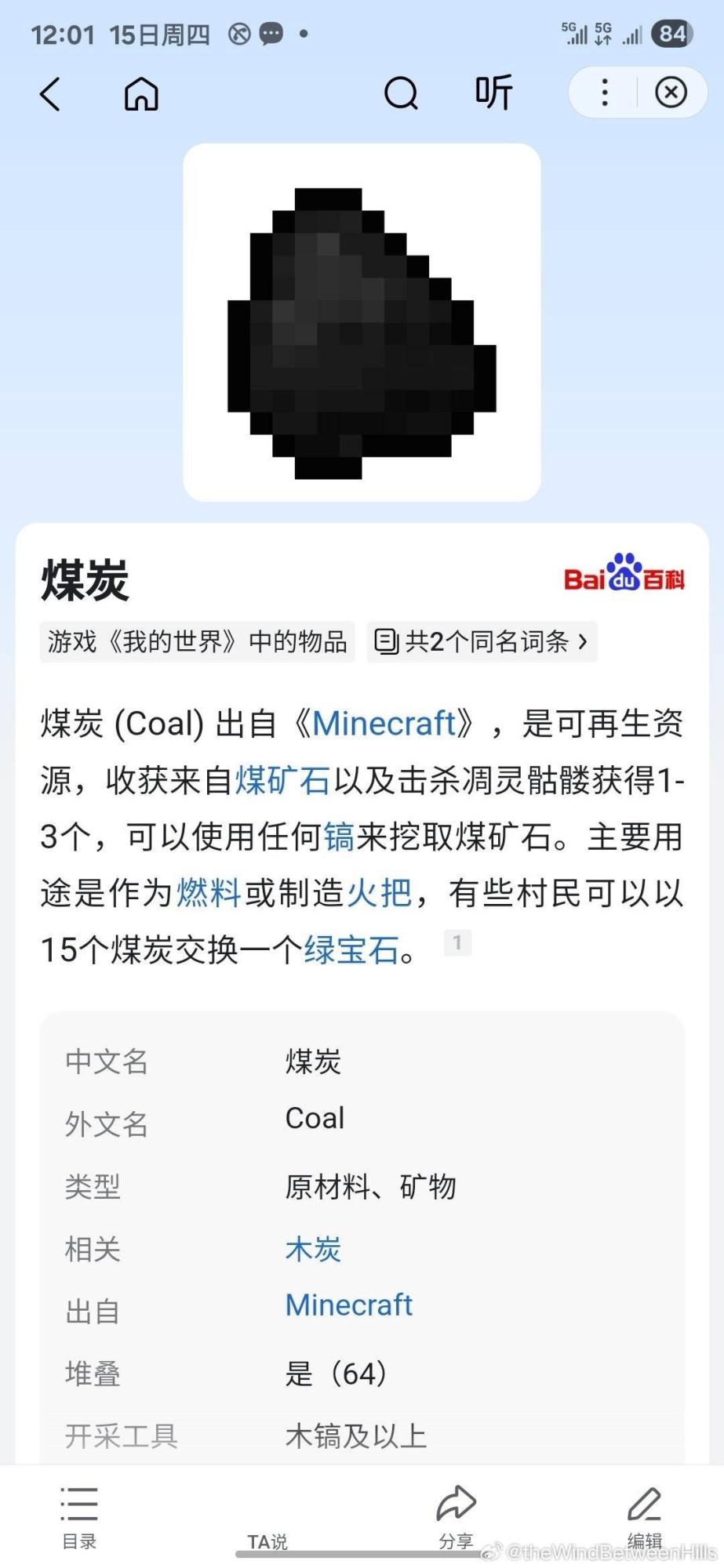Open 共2个同名词条 disambiguation chip
Image resolution: width=724 pixels, height=1568 pixels.
pyautogui.click(x=482, y=642)
